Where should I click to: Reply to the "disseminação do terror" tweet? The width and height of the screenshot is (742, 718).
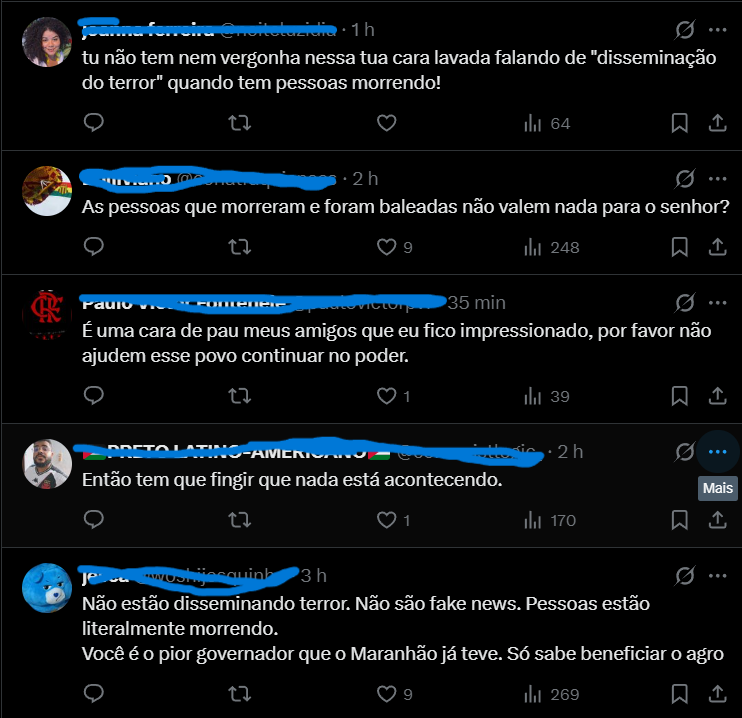(x=93, y=123)
